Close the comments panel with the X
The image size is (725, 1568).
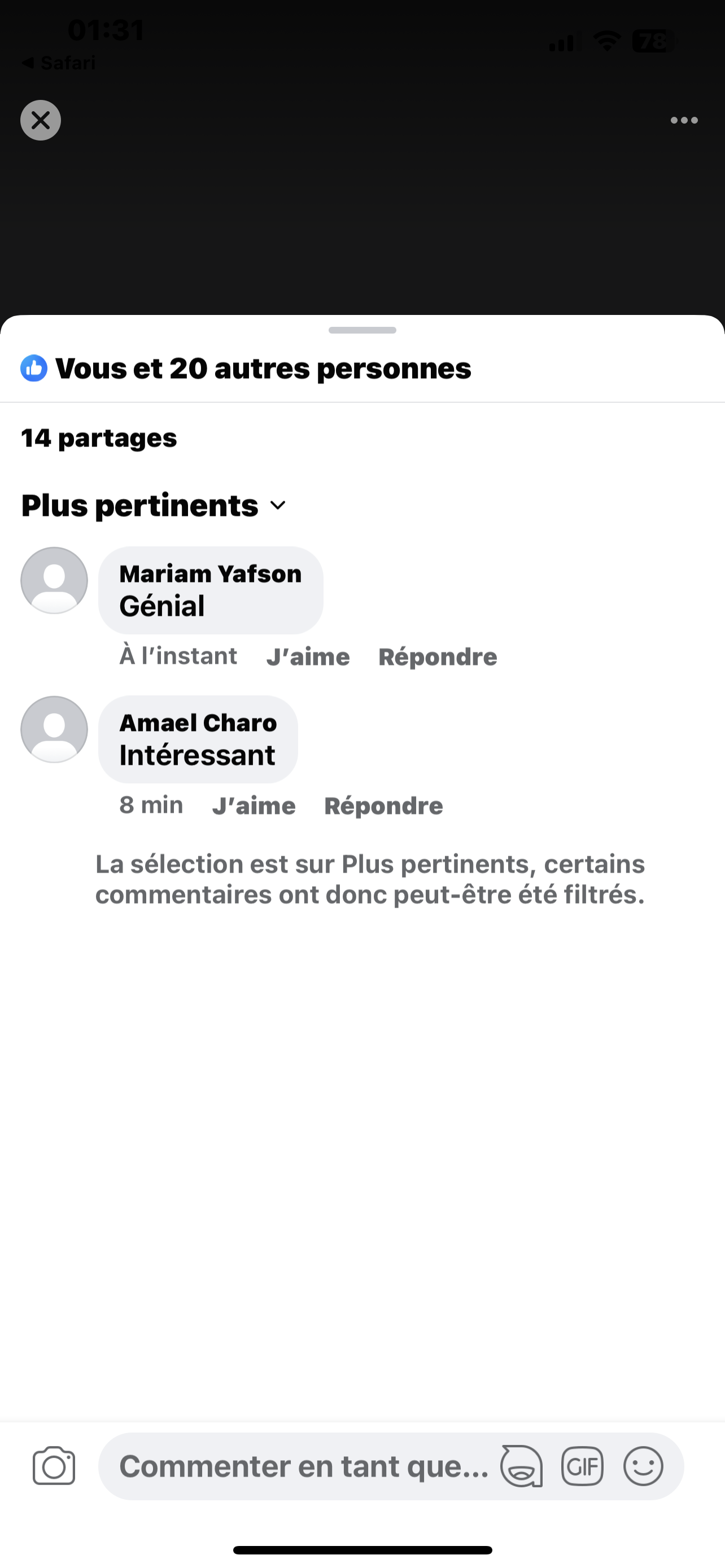40,120
